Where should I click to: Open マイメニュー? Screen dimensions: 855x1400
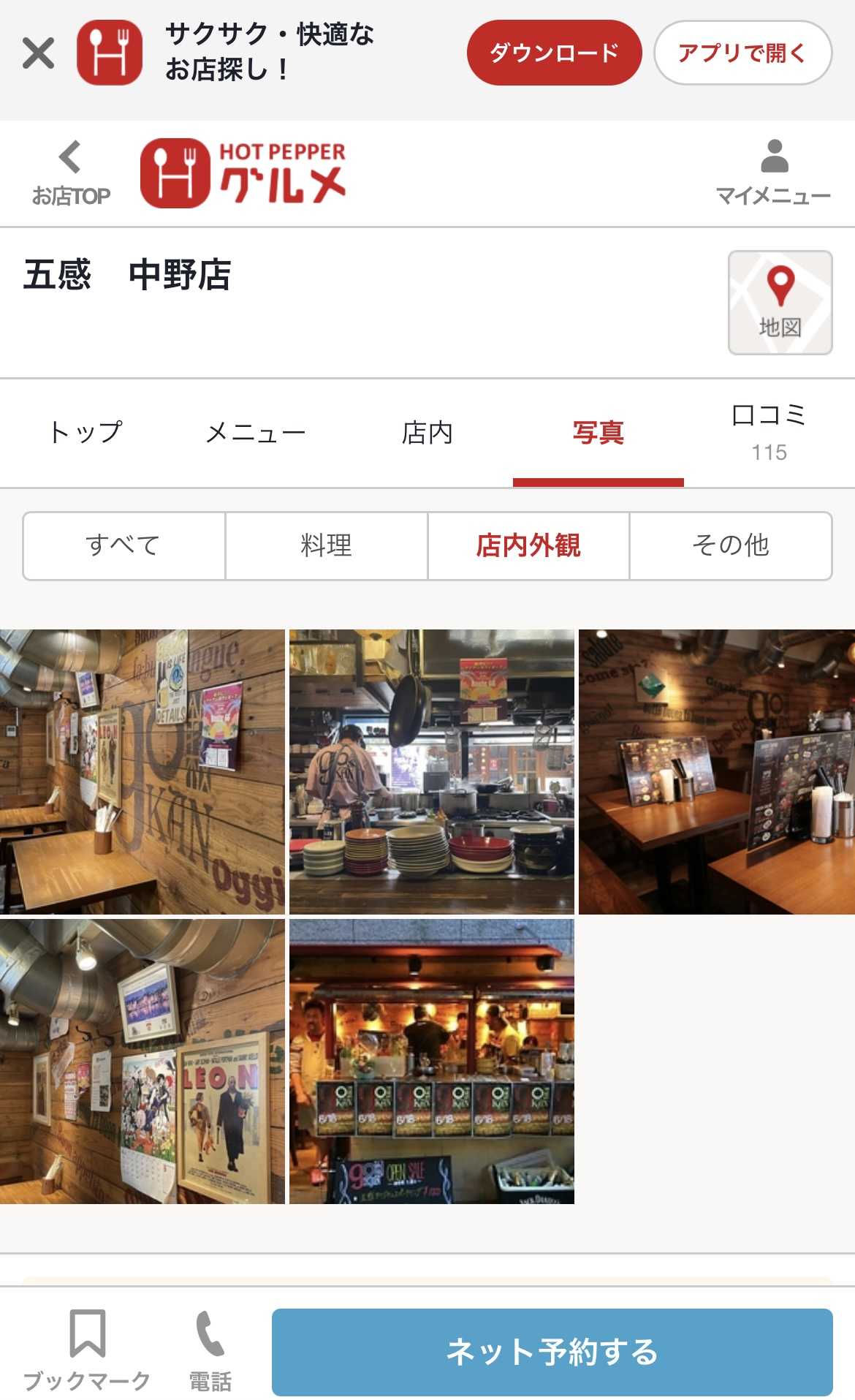click(773, 174)
